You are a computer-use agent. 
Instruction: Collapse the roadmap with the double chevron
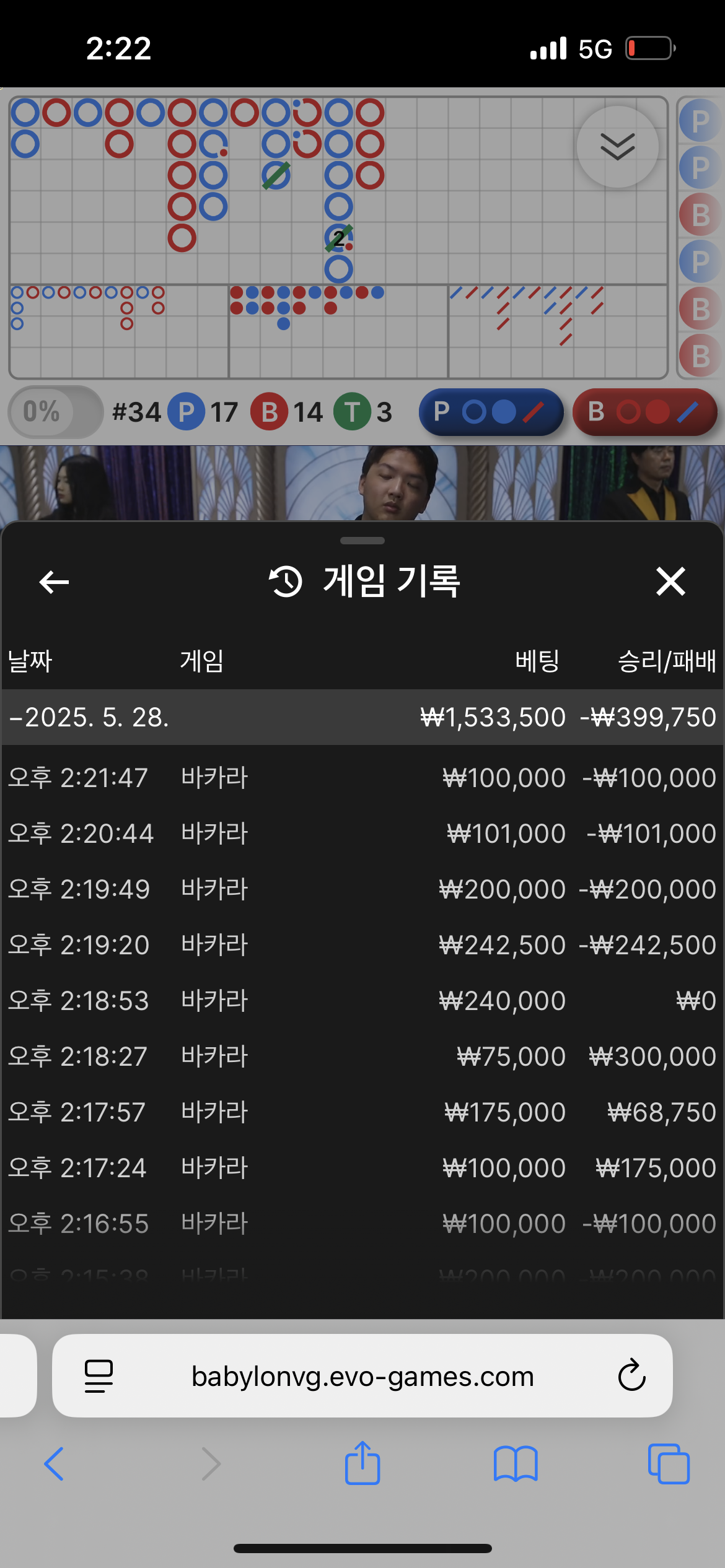click(x=617, y=147)
